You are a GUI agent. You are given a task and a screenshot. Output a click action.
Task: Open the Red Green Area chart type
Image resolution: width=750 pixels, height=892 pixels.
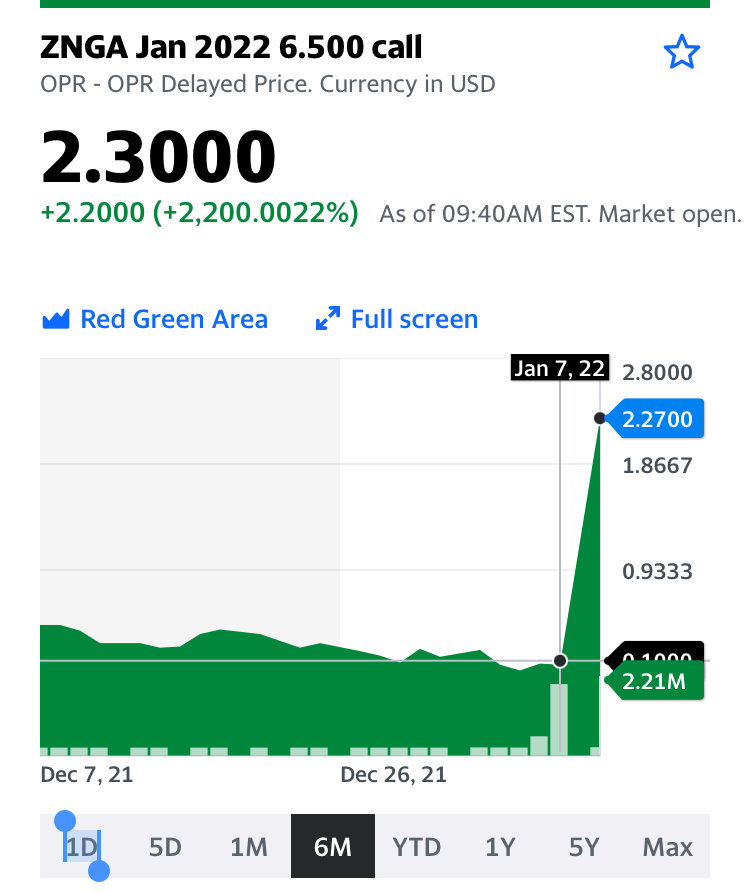coord(155,319)
